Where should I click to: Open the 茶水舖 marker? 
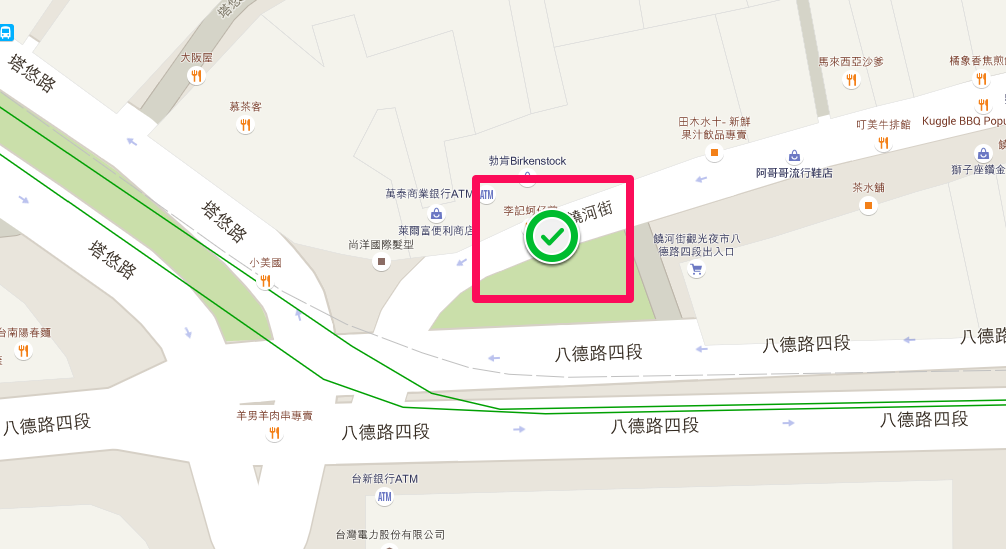coord(868,205)
